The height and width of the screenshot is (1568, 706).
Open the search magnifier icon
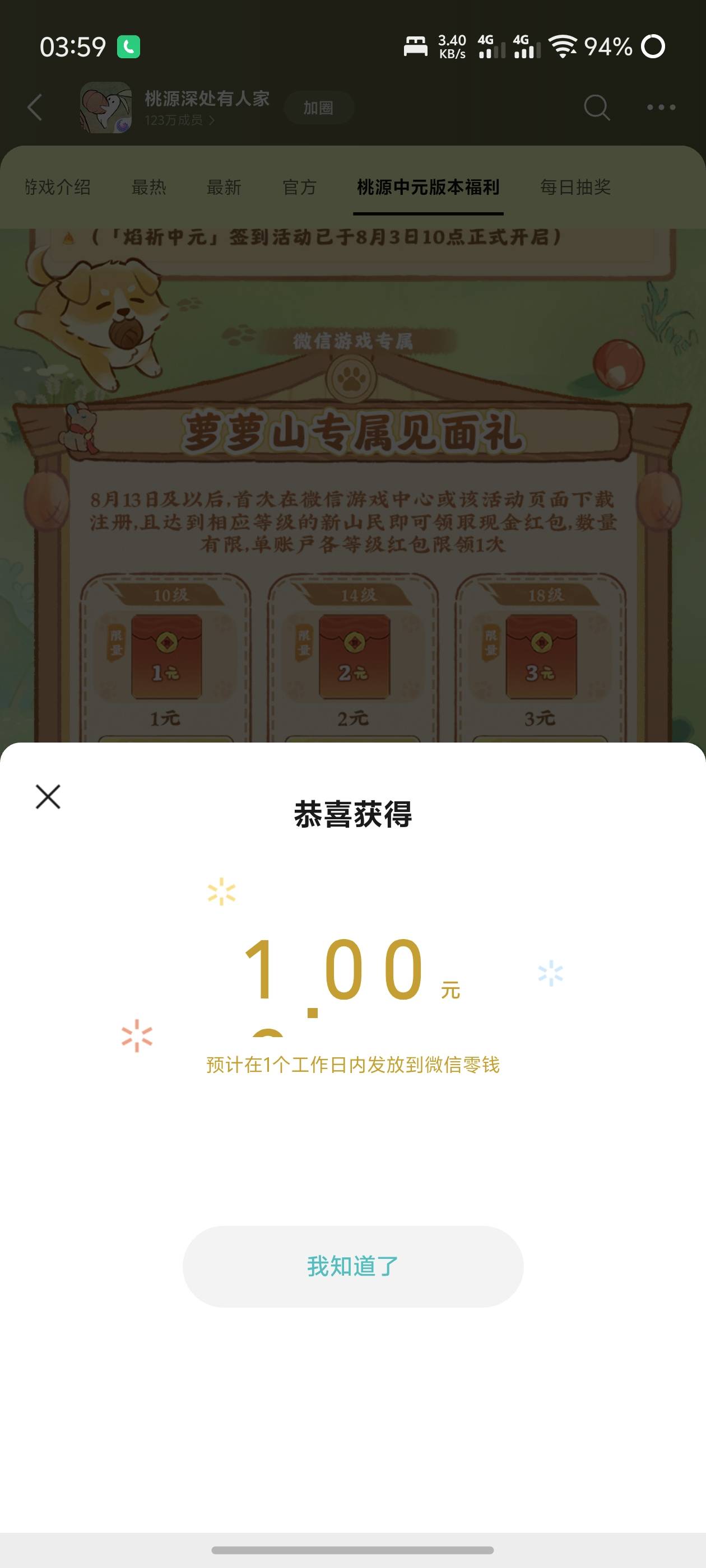596,108
